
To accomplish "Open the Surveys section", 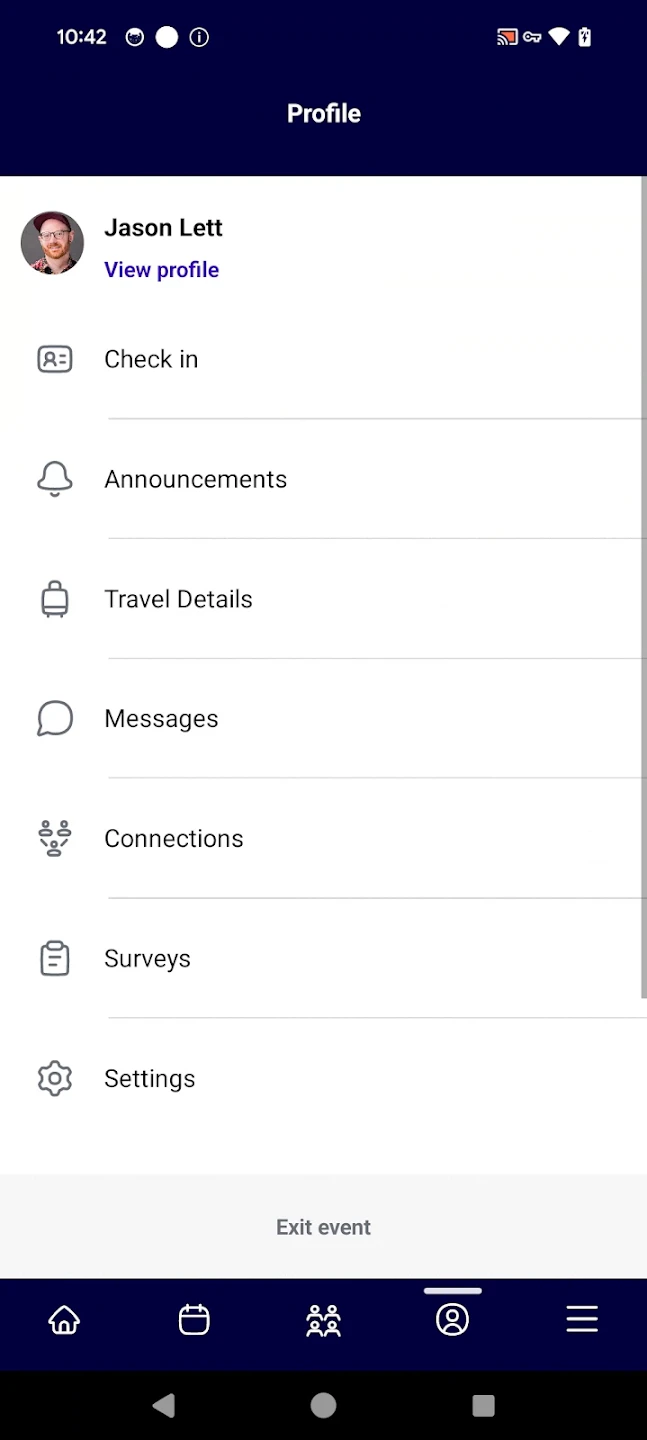I will 147,959.
